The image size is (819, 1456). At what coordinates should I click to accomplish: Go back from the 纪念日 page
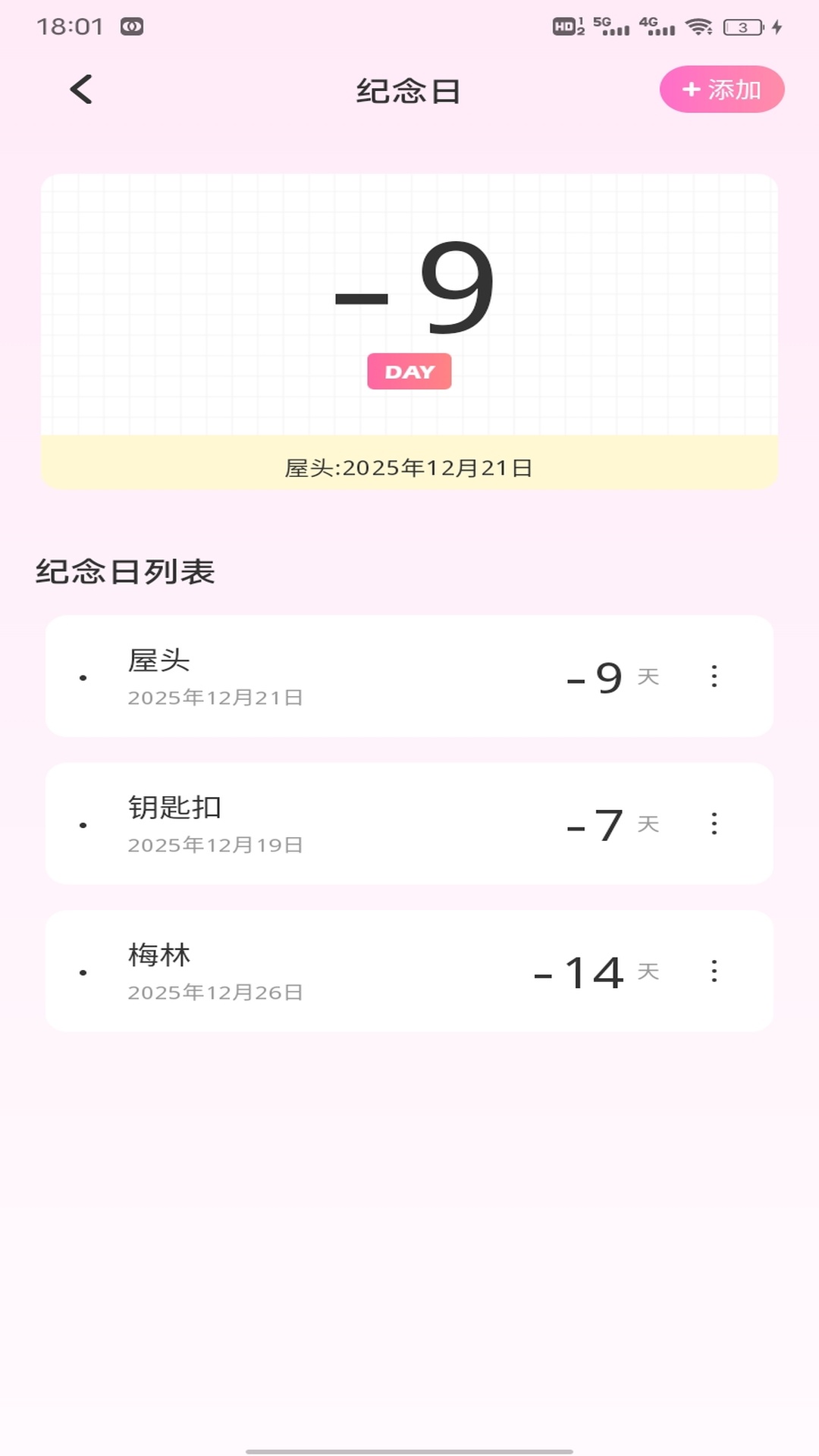(81, 89)
